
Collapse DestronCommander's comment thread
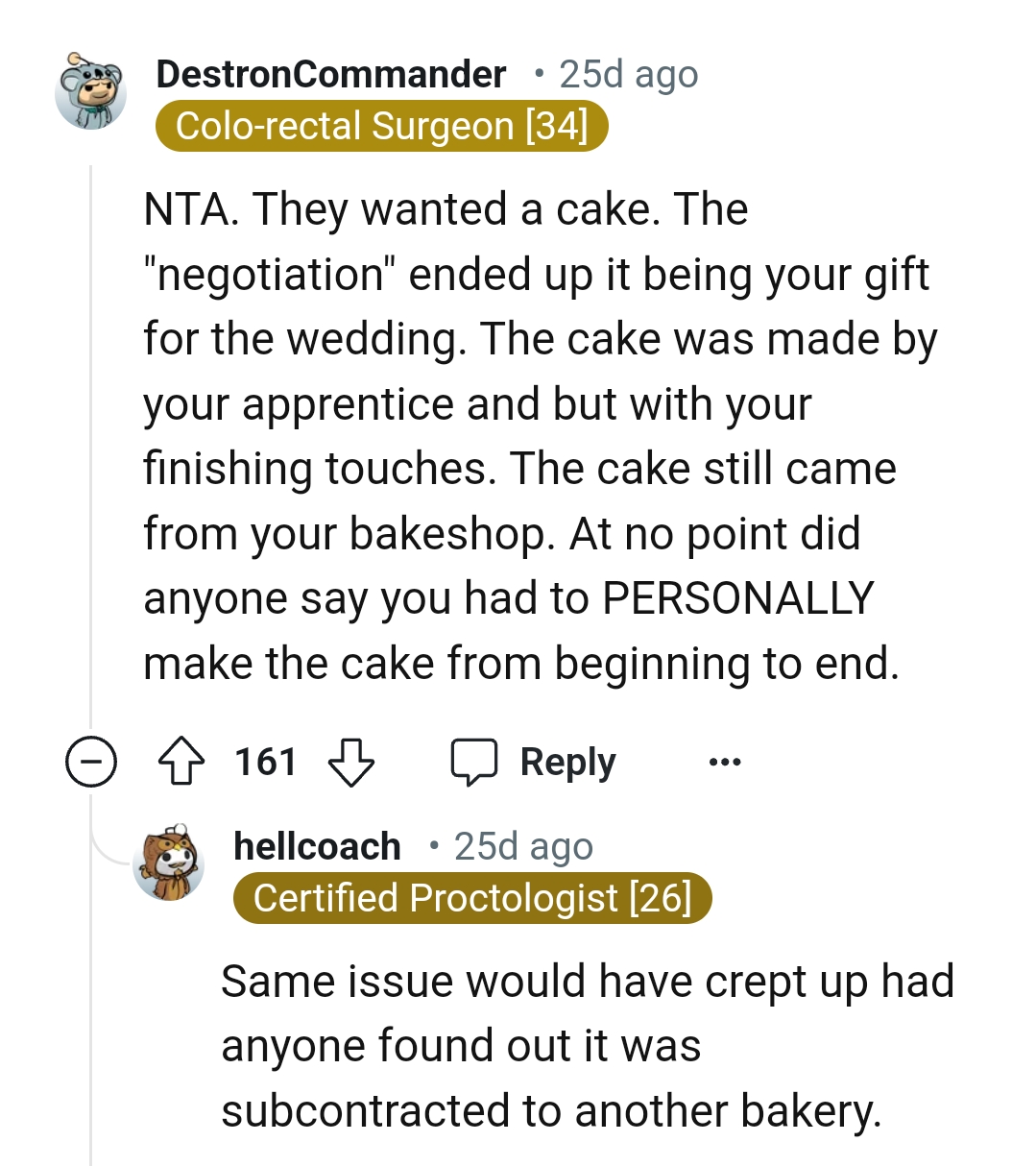click(91, 763)
